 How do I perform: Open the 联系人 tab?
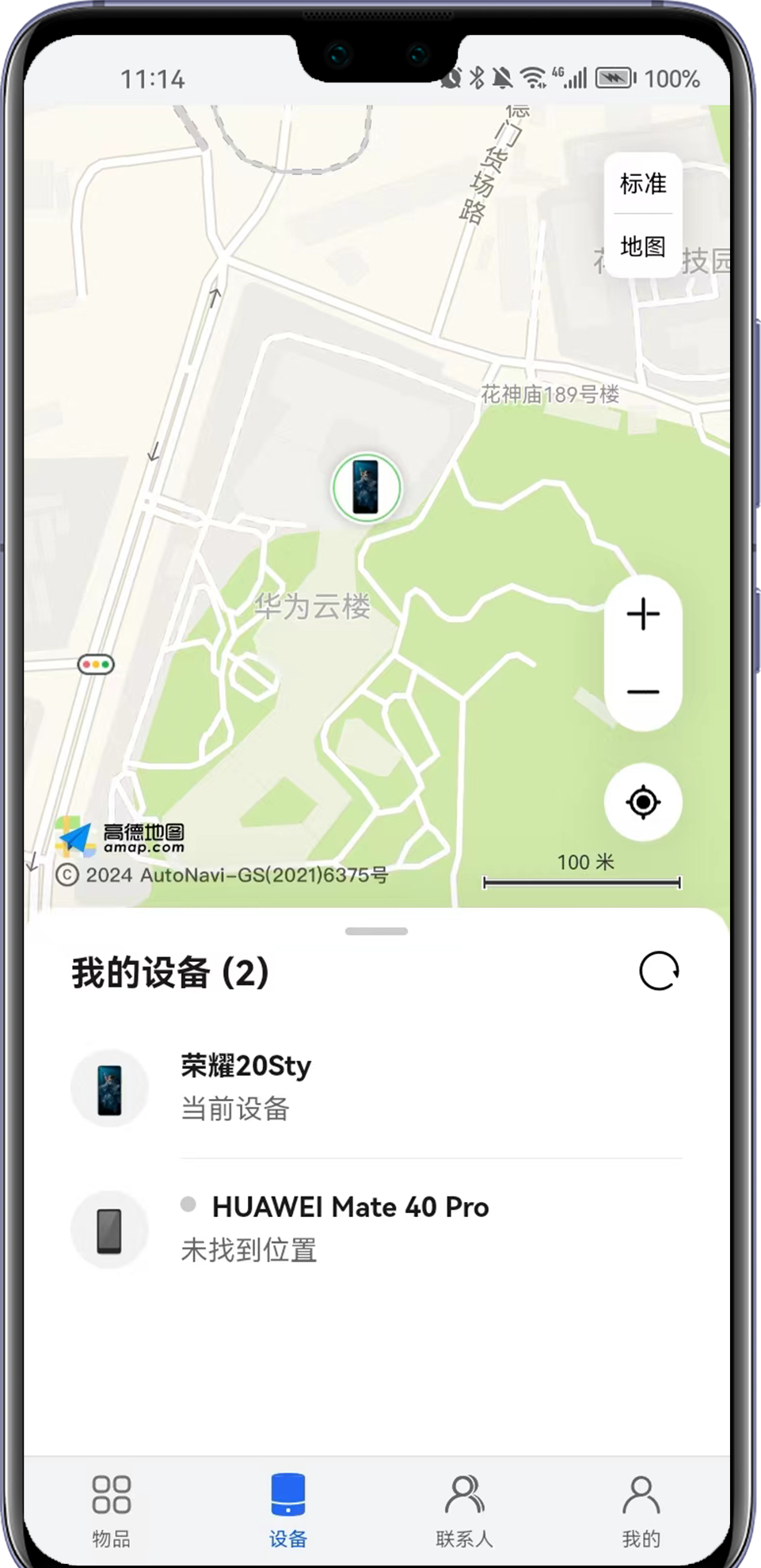464,1510
